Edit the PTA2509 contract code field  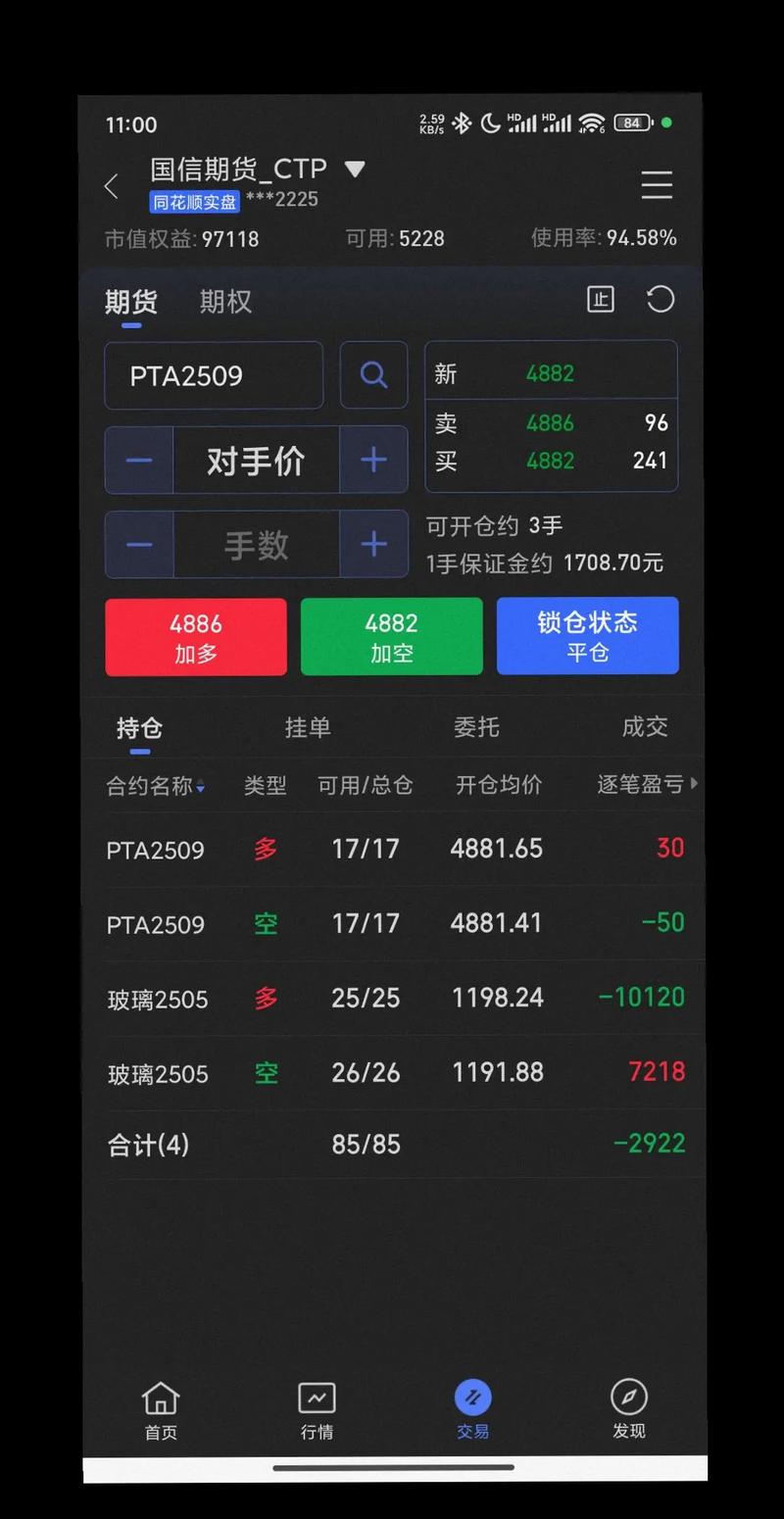tap(214, 375)
